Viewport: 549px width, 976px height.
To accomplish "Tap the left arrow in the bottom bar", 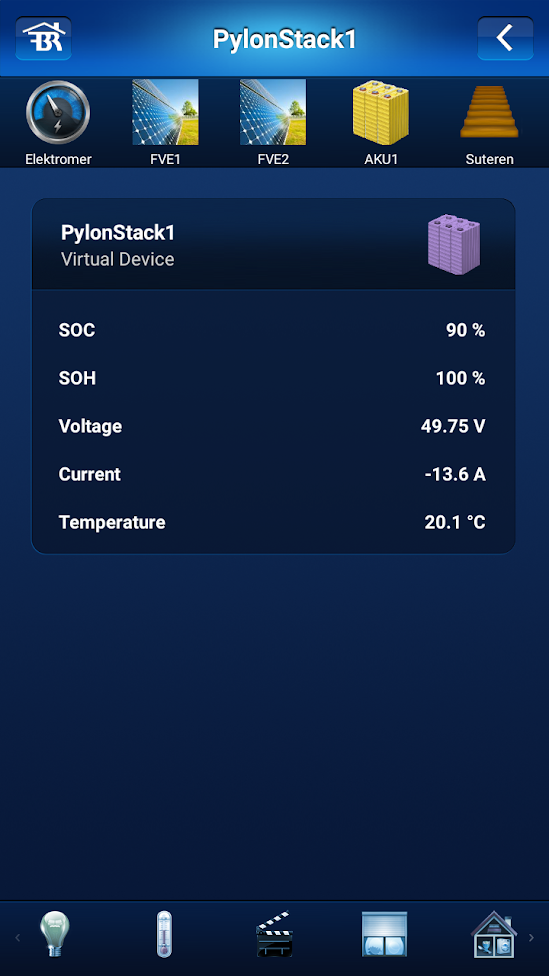I will [x=17, y=937].
